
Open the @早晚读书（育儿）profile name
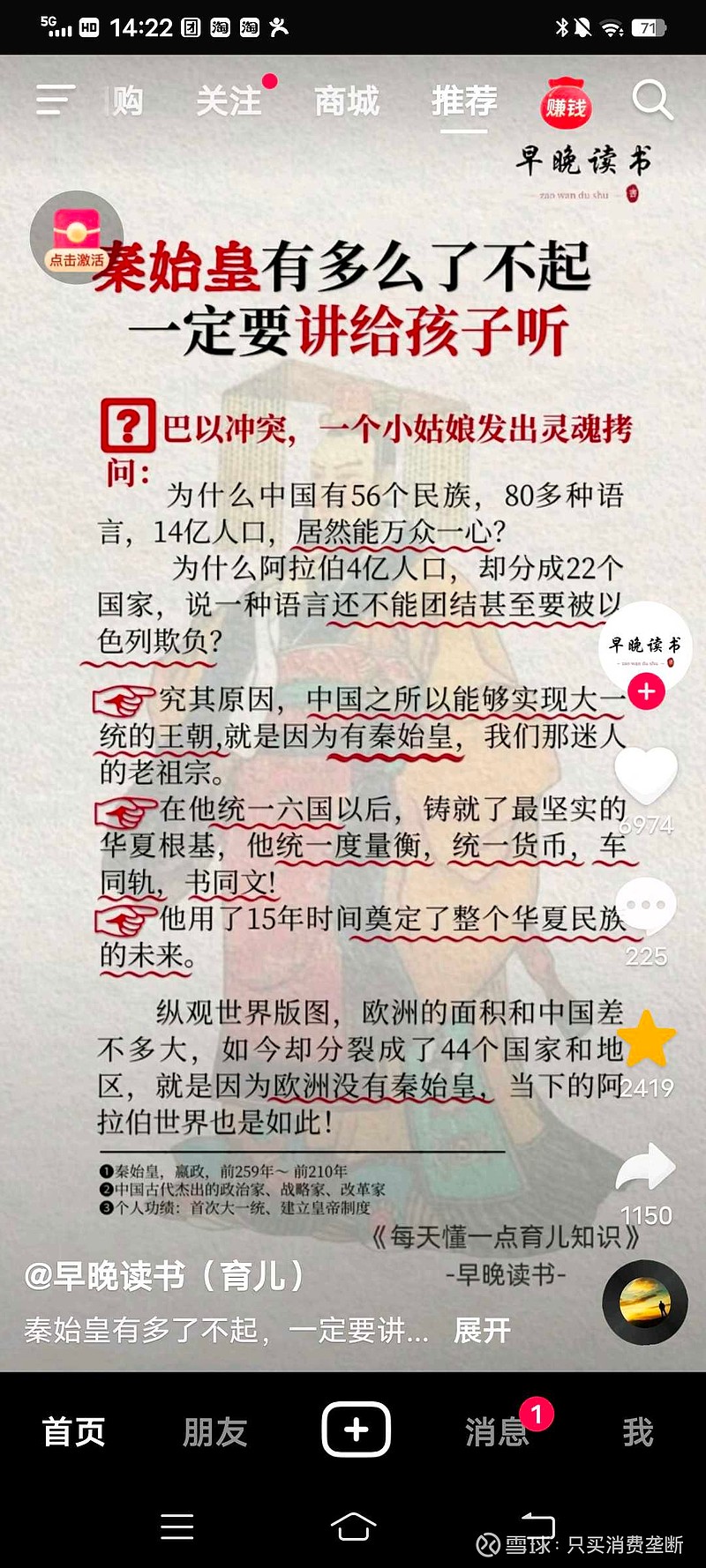tap(164, 1275)
